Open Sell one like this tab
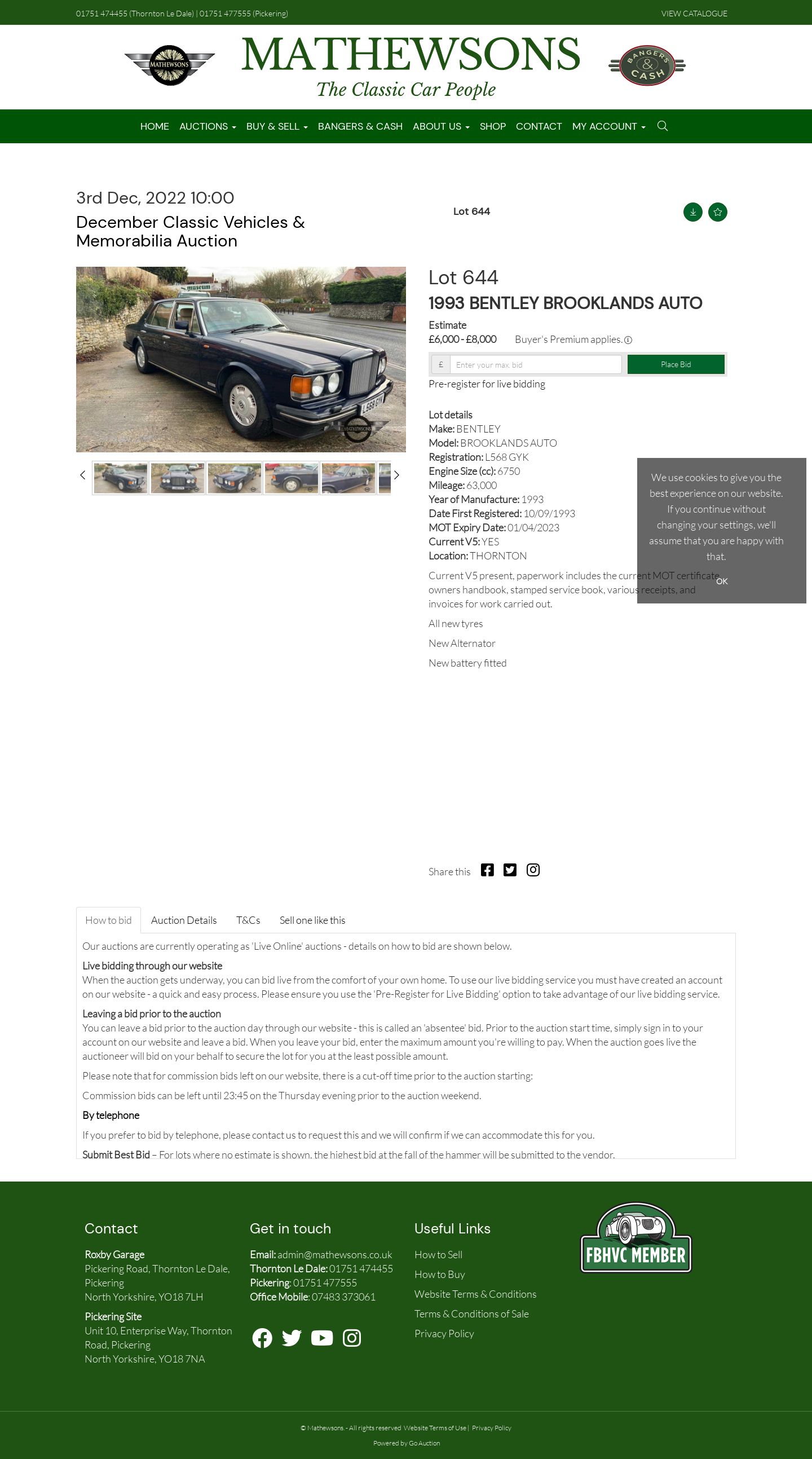This screenshot has height=1459, width=812. tap(312, 920)
